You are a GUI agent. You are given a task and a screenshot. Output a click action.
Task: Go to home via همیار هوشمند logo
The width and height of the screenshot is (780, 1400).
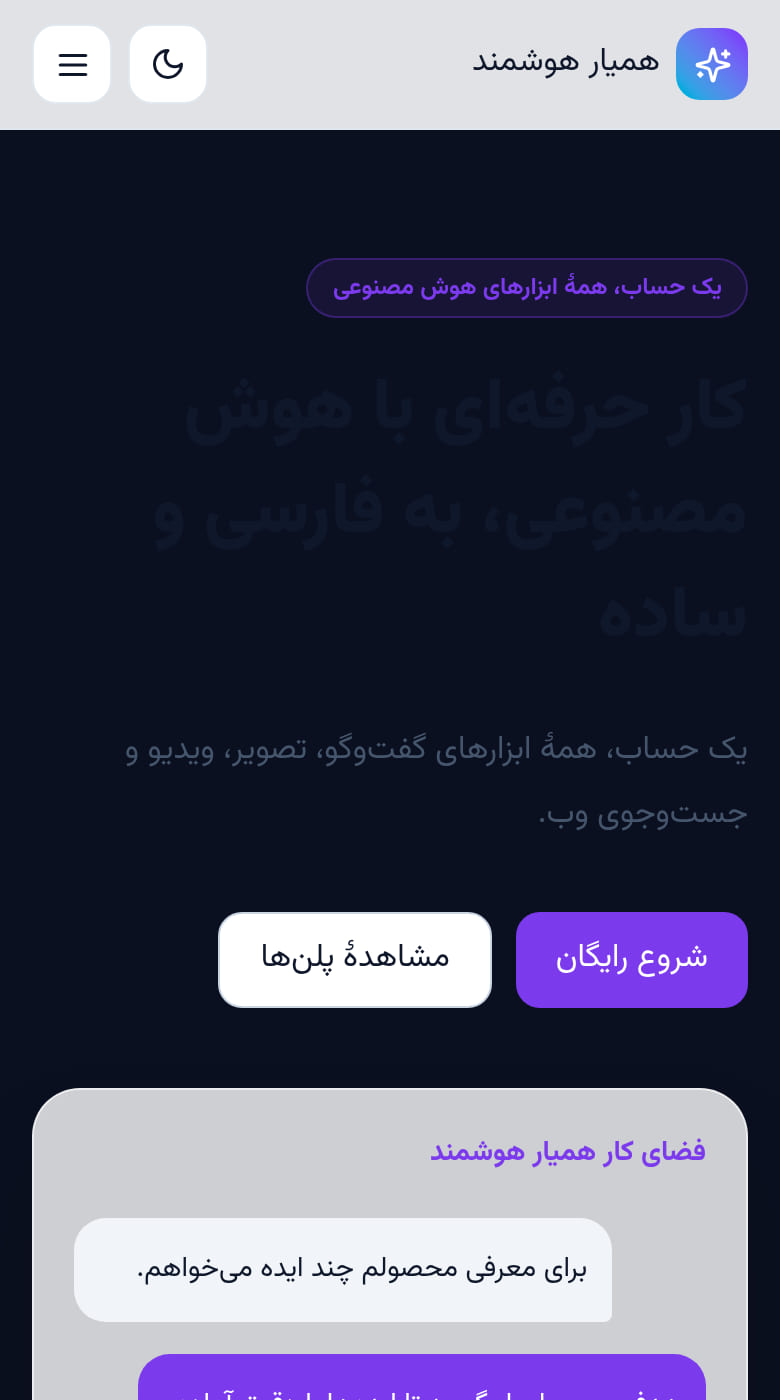610,64
